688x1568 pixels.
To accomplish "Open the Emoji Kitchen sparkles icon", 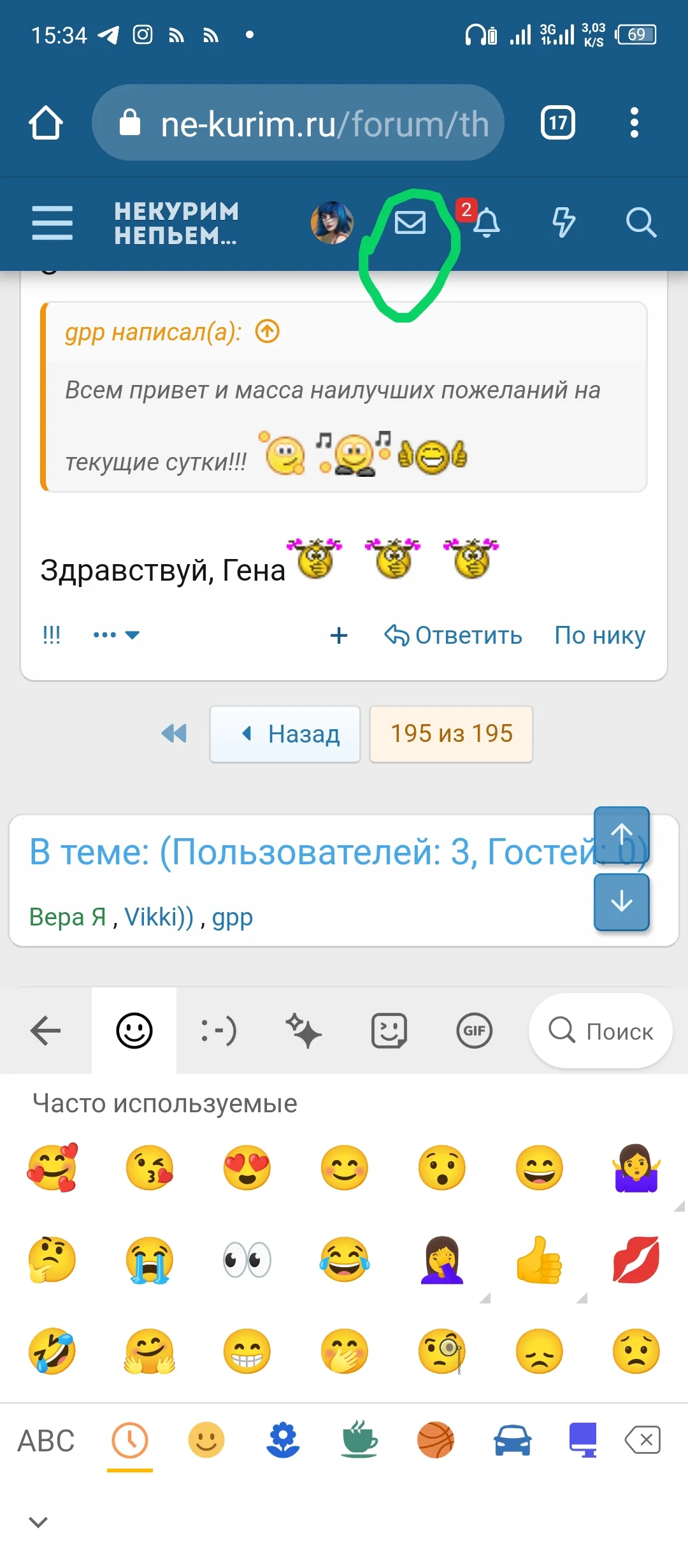I will pos(305,1031).
